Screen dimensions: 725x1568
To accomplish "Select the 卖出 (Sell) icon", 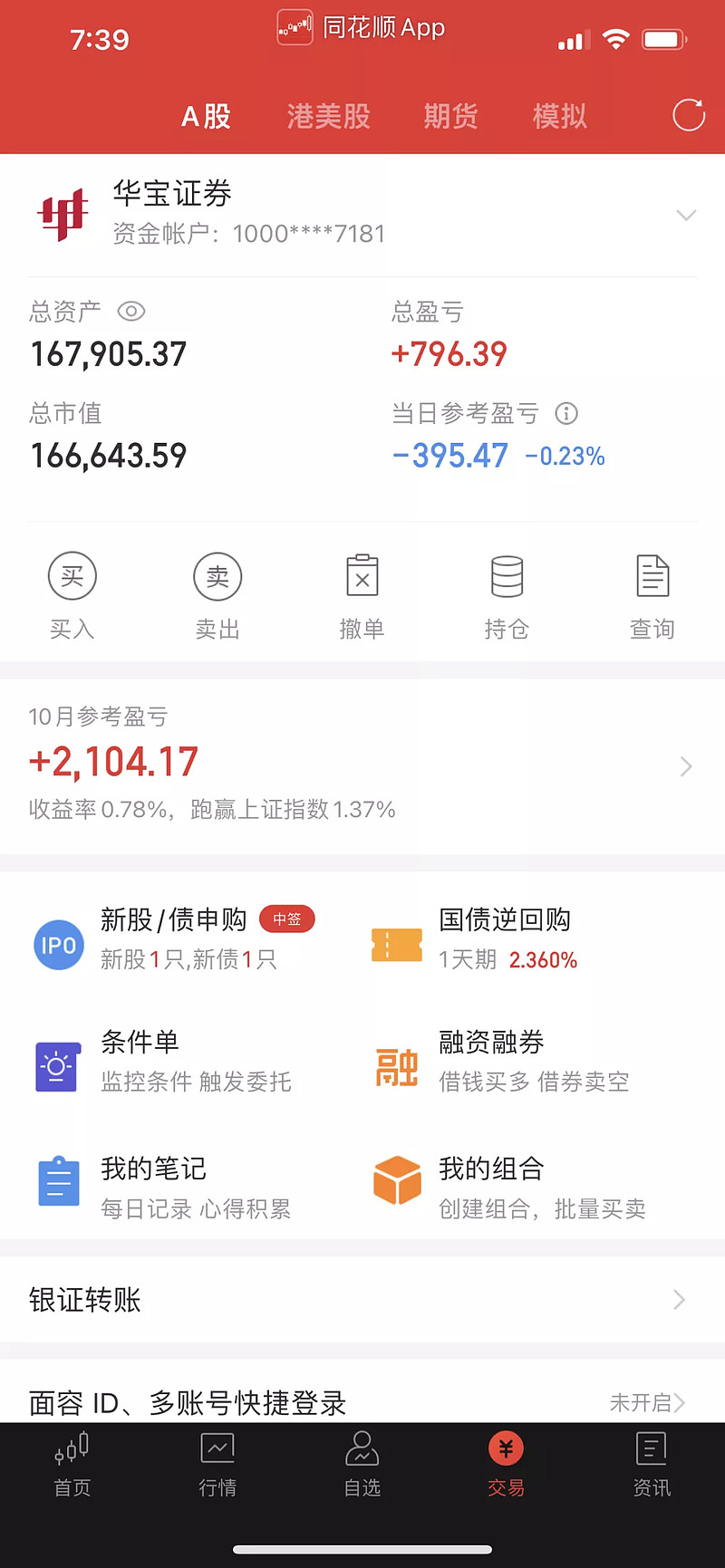I will [x=217, y=576].
